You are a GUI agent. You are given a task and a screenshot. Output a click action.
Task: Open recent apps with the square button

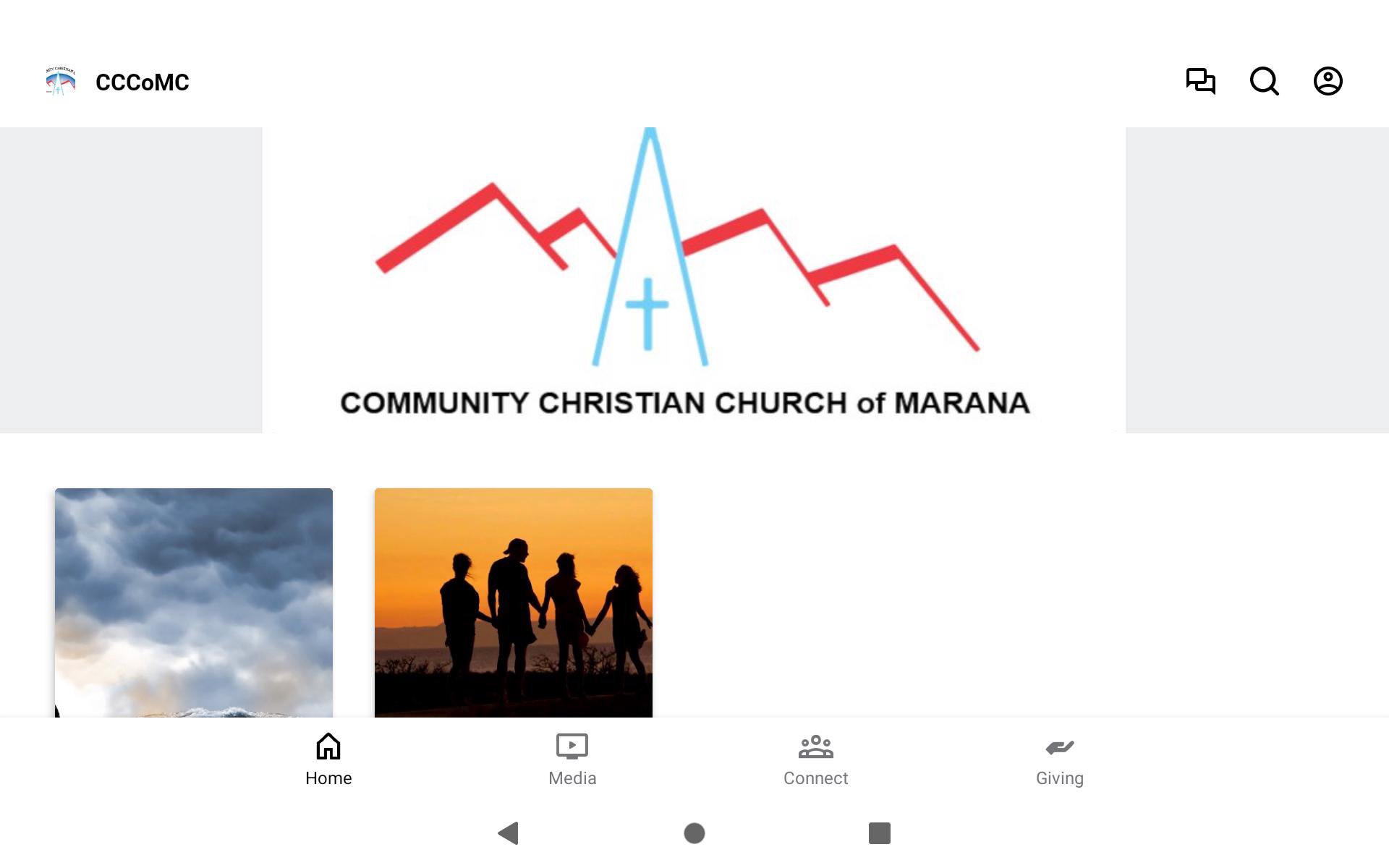(879, 833)
